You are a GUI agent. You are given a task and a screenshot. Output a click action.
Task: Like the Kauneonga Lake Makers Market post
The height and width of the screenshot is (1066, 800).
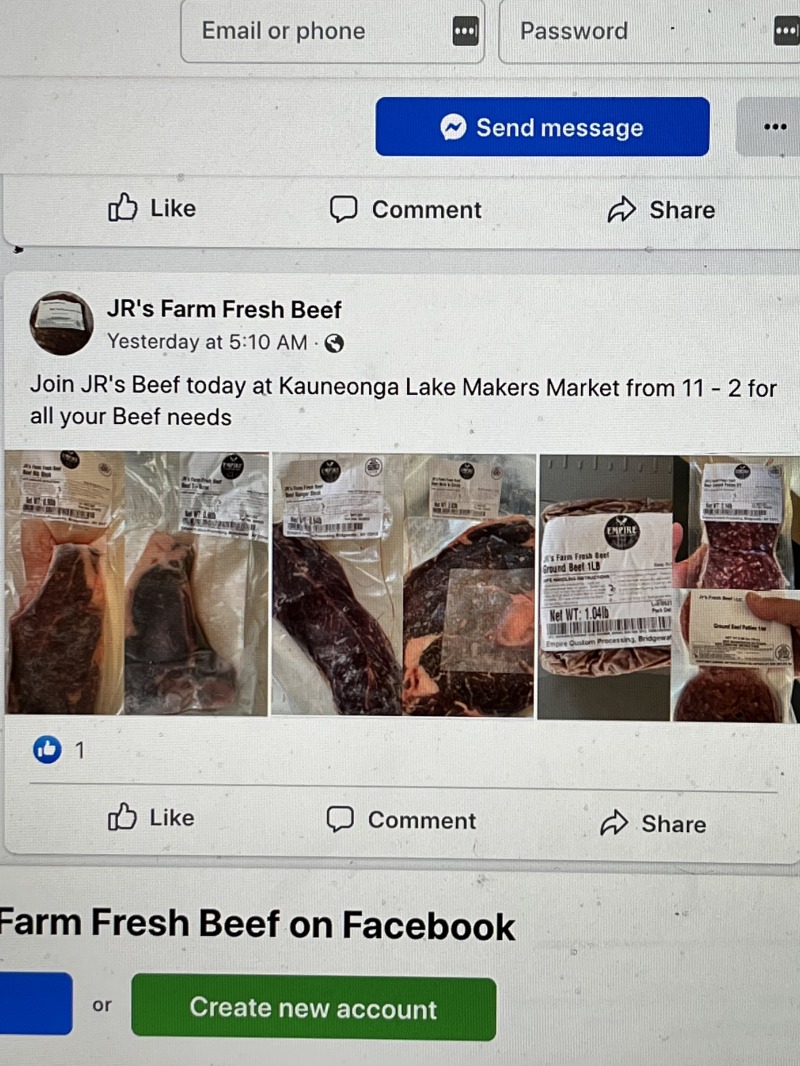(x=151, y=818)
